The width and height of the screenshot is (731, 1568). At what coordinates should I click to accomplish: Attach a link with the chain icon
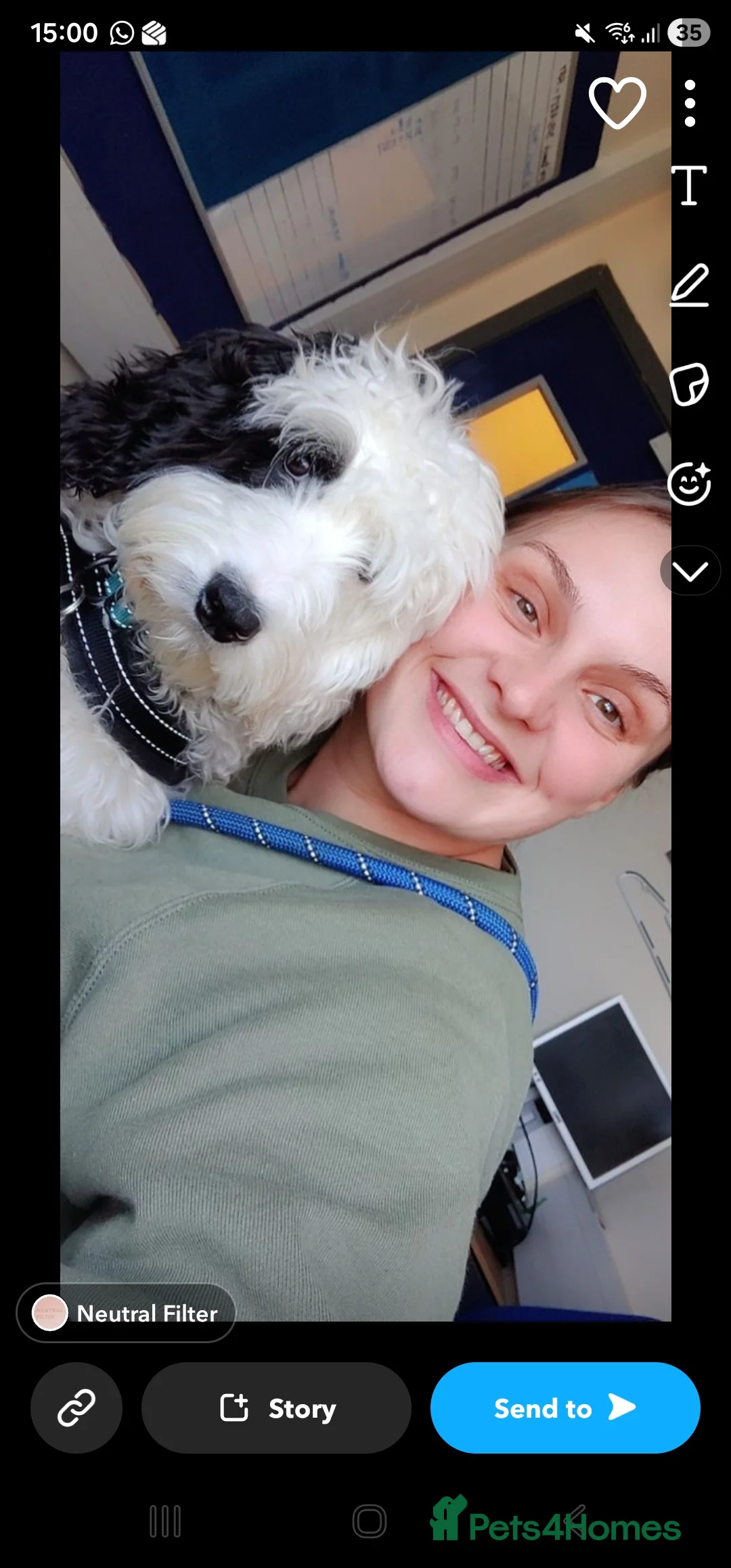76,1408
